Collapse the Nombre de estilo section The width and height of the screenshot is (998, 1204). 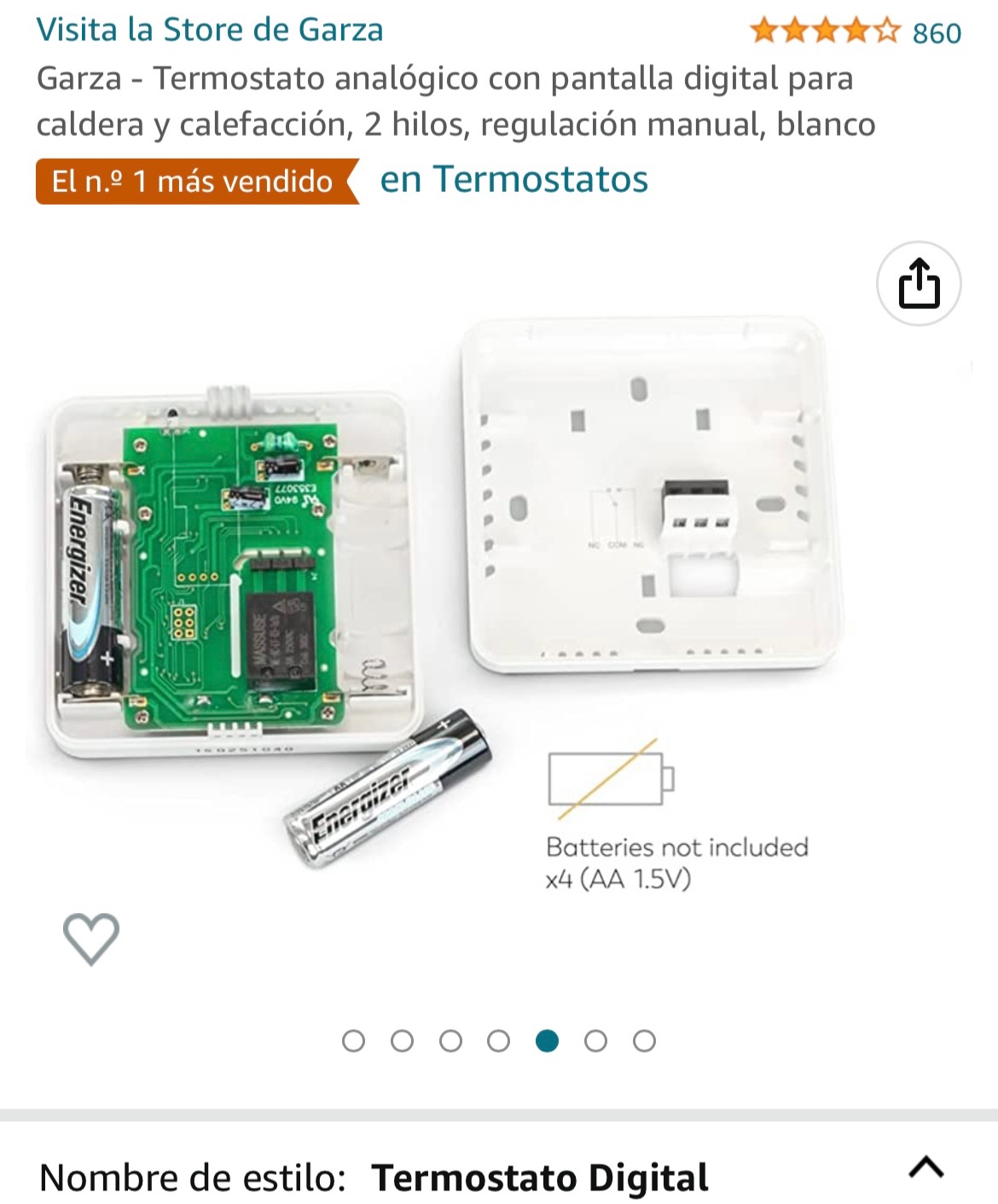click(926, 1167)
